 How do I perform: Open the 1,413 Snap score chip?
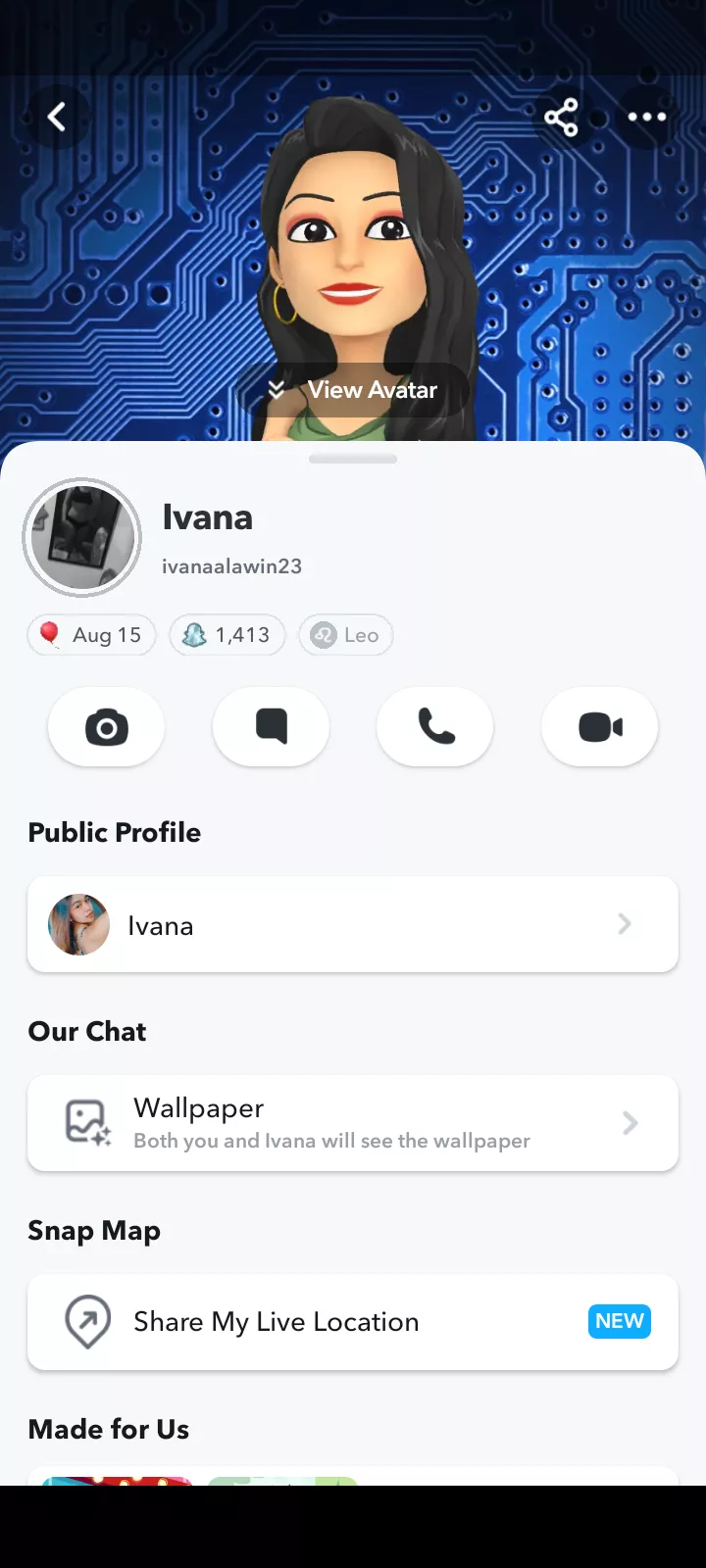tap(227, 635)
